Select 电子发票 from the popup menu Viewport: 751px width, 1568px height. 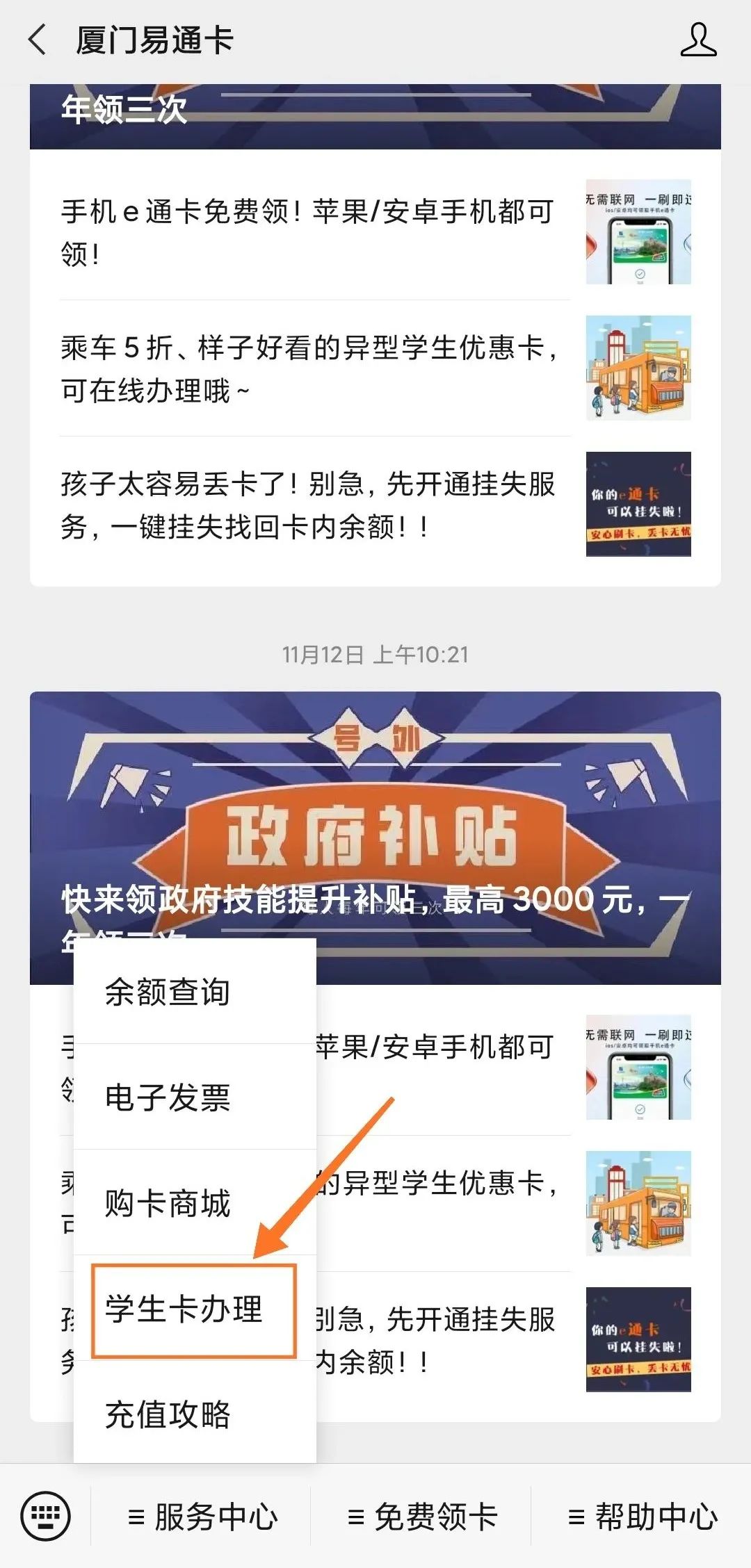[x=169, y=1098]
